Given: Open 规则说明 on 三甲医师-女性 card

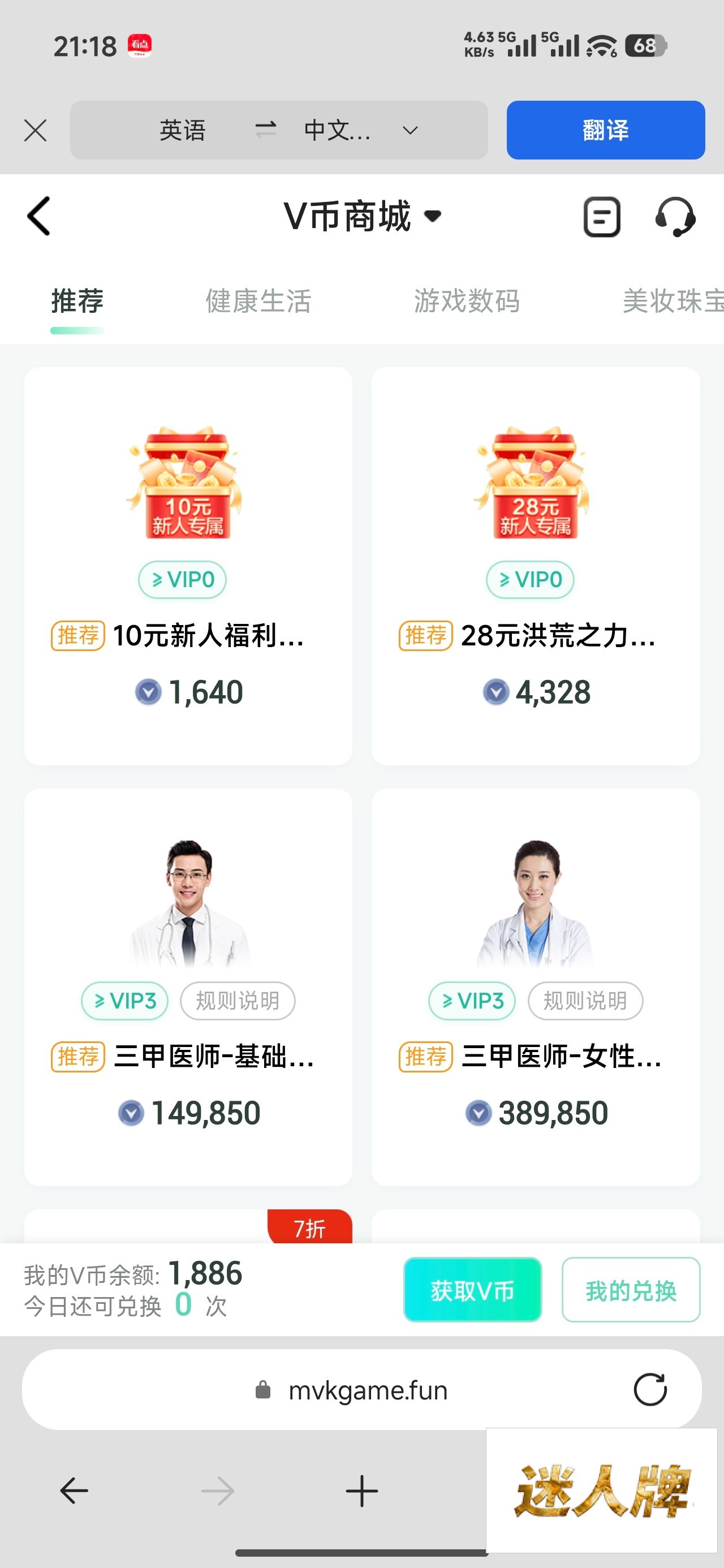Looking at the screenshot, I should (x=584, y=1001).
